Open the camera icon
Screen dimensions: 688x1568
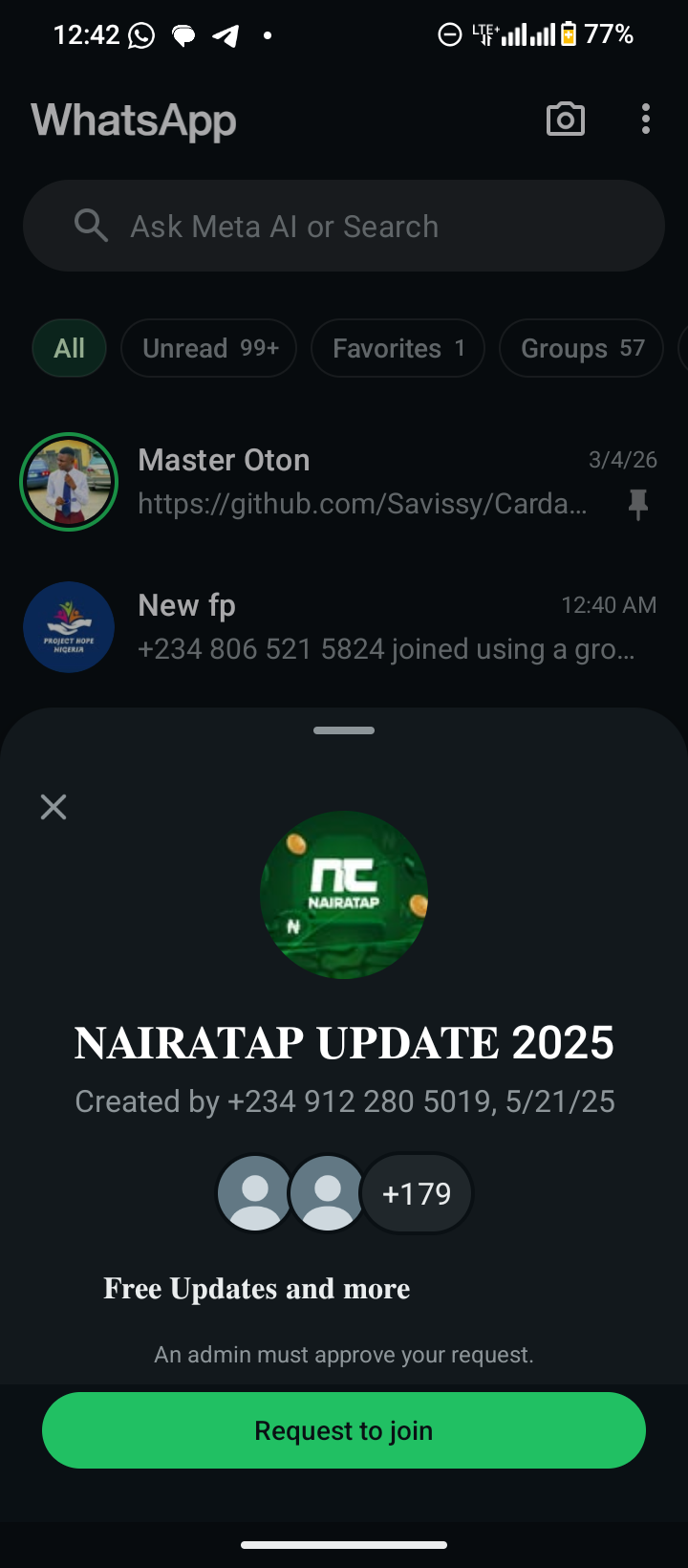coord(565,120)
